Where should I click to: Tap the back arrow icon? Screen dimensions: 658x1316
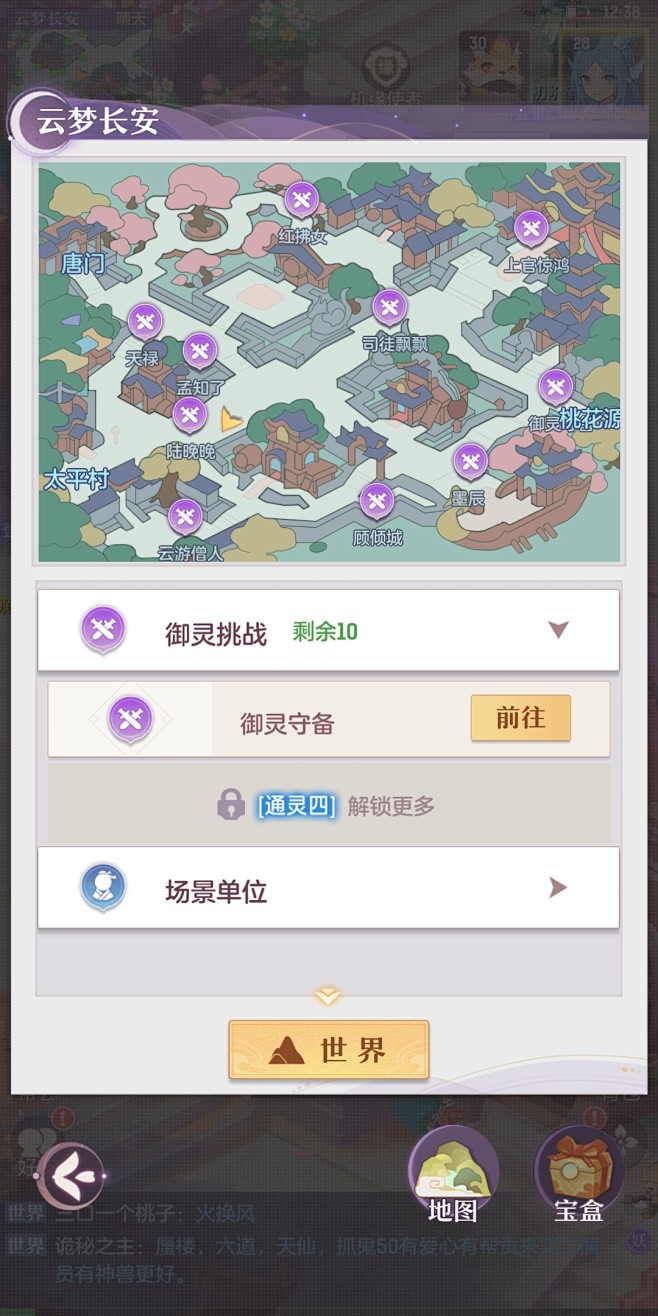click(70, 1176)
